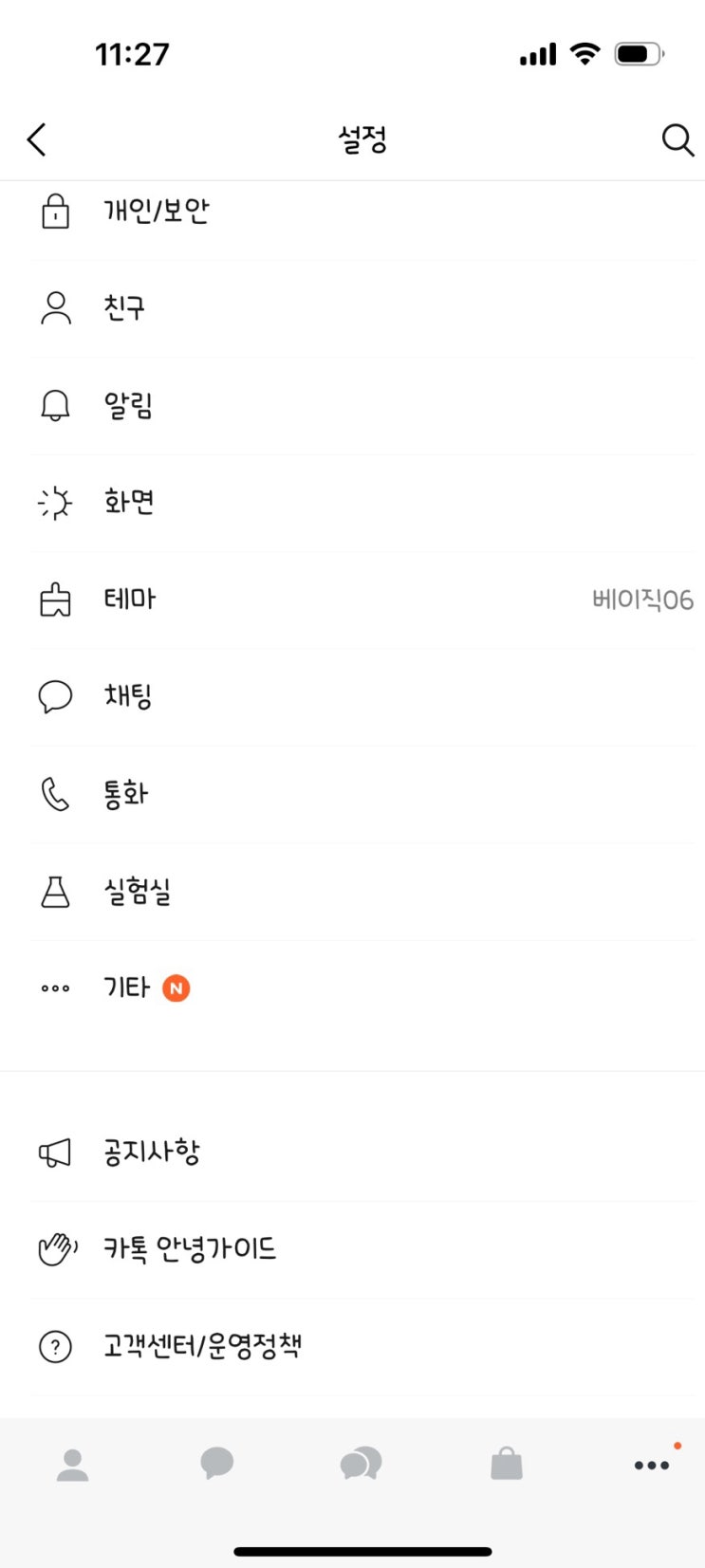Open 알림 notification settings
The height and width of the screenshot is (1568, 705).
tap(128, 405)
